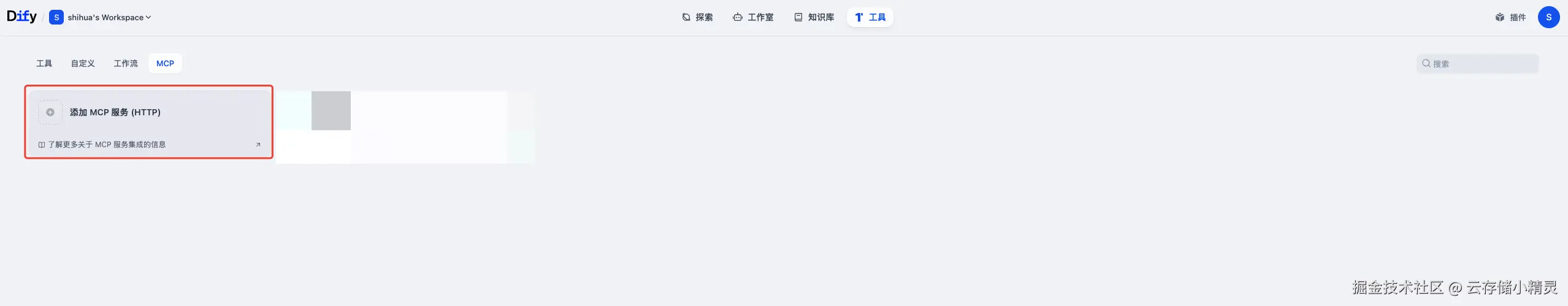Open the S user avatar menu
Viewport: 1568px width, 306px height.
1548,17
